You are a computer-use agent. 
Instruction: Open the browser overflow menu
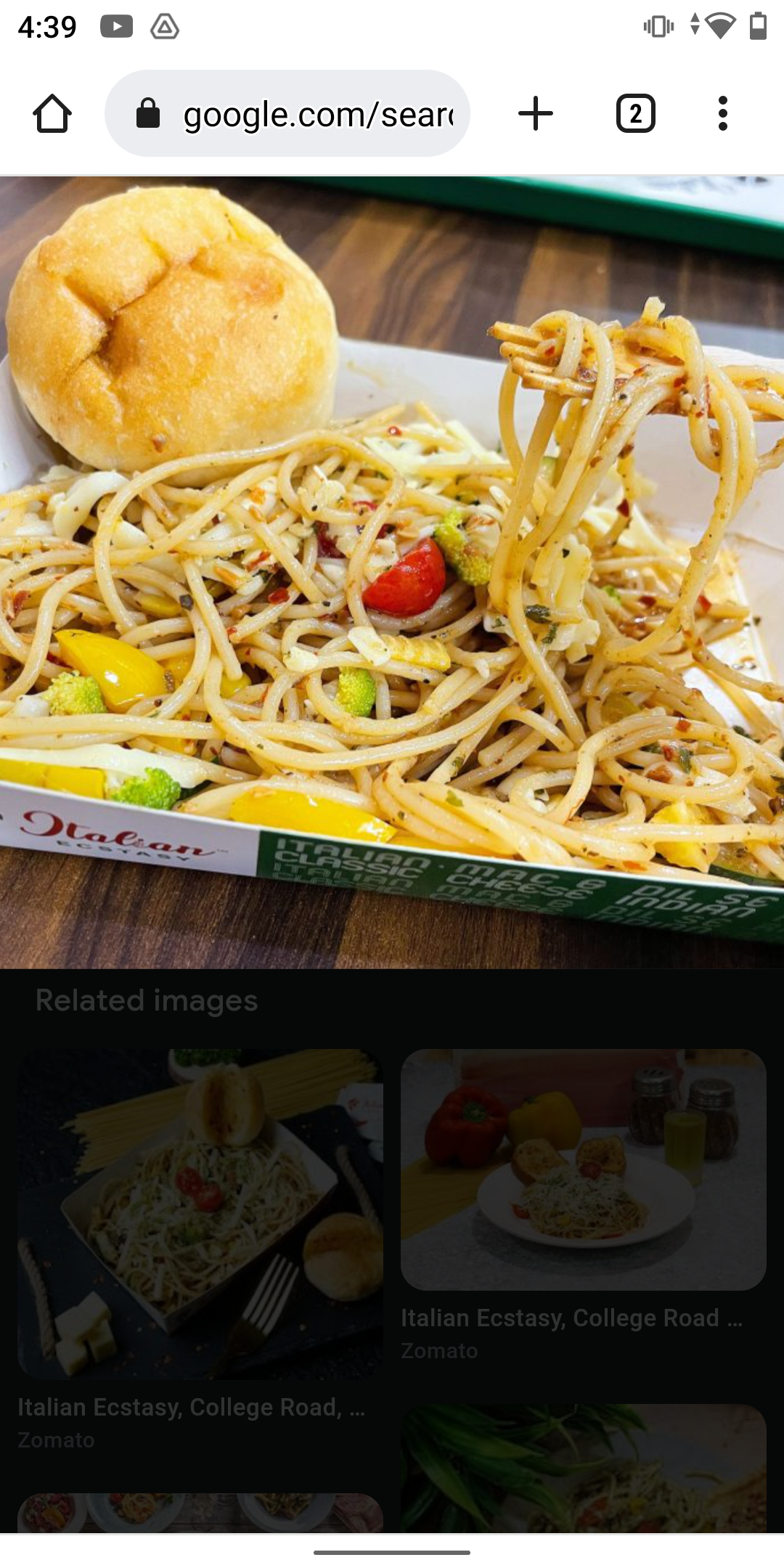coord(722,114)
